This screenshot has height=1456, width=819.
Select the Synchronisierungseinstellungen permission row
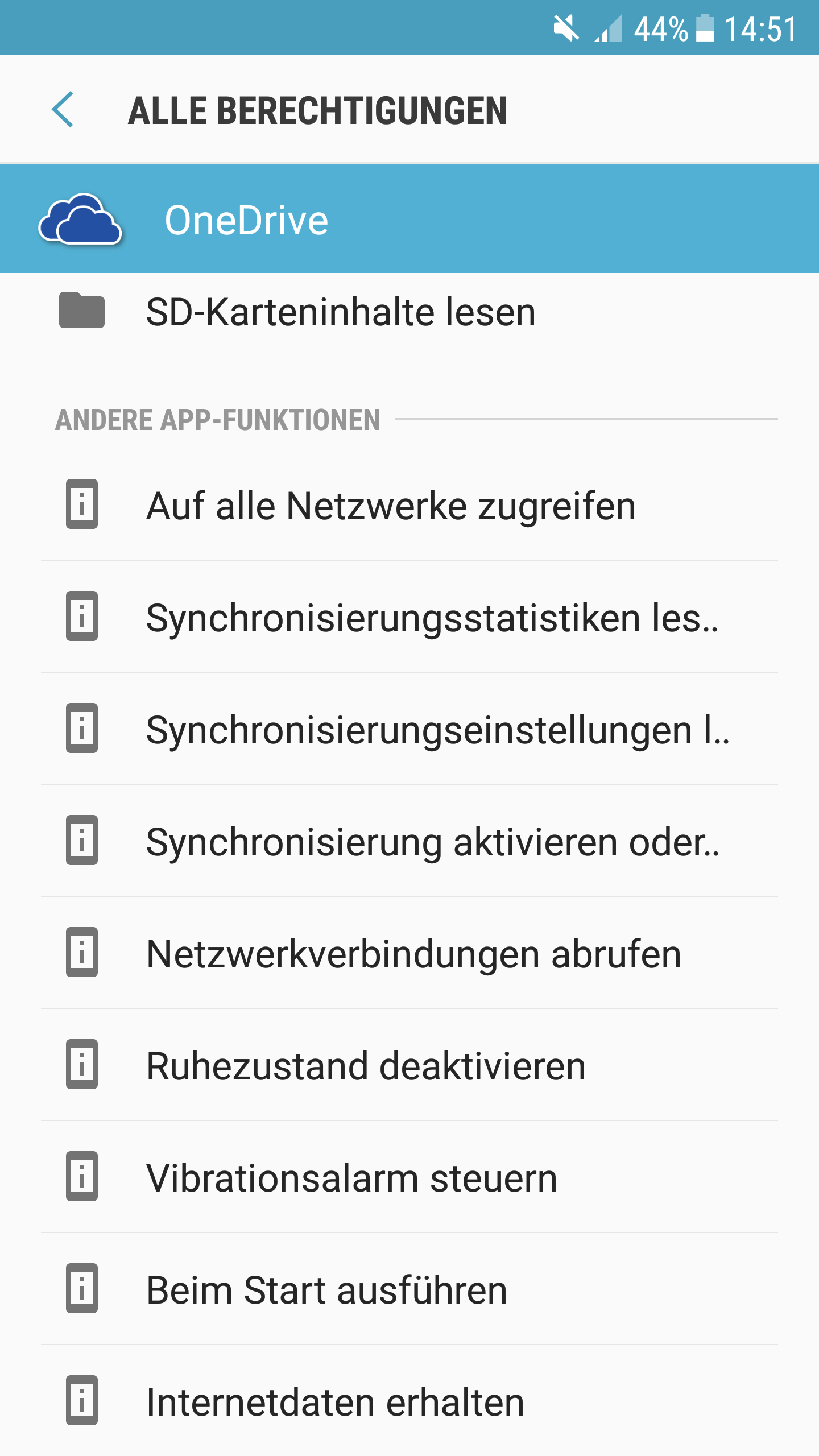[409, 729]
